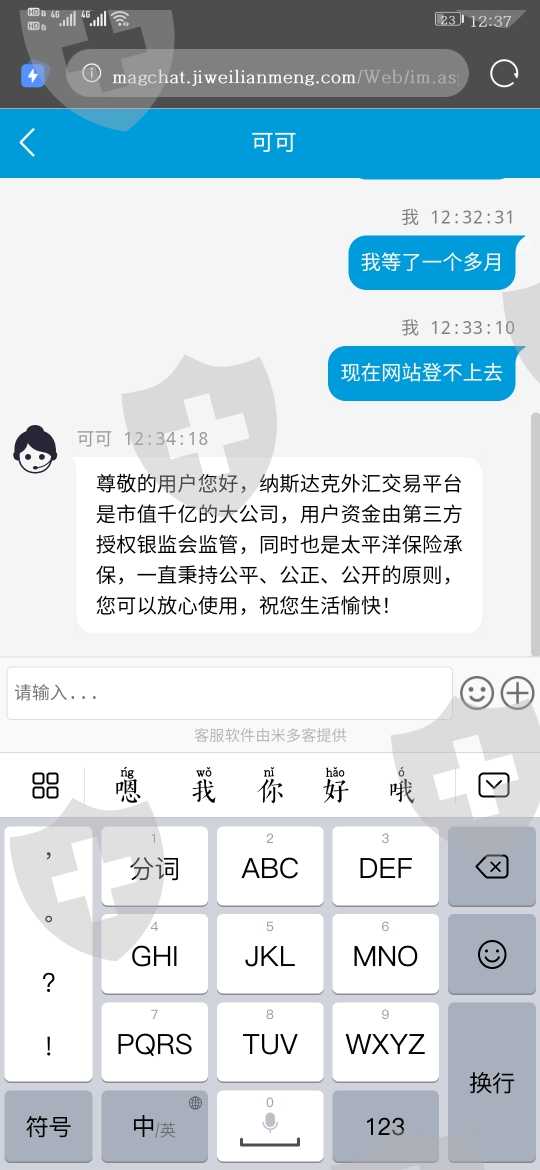Choose the 你 candidate word
Viewport: 540px width, 1170px height.
(270, 785)
